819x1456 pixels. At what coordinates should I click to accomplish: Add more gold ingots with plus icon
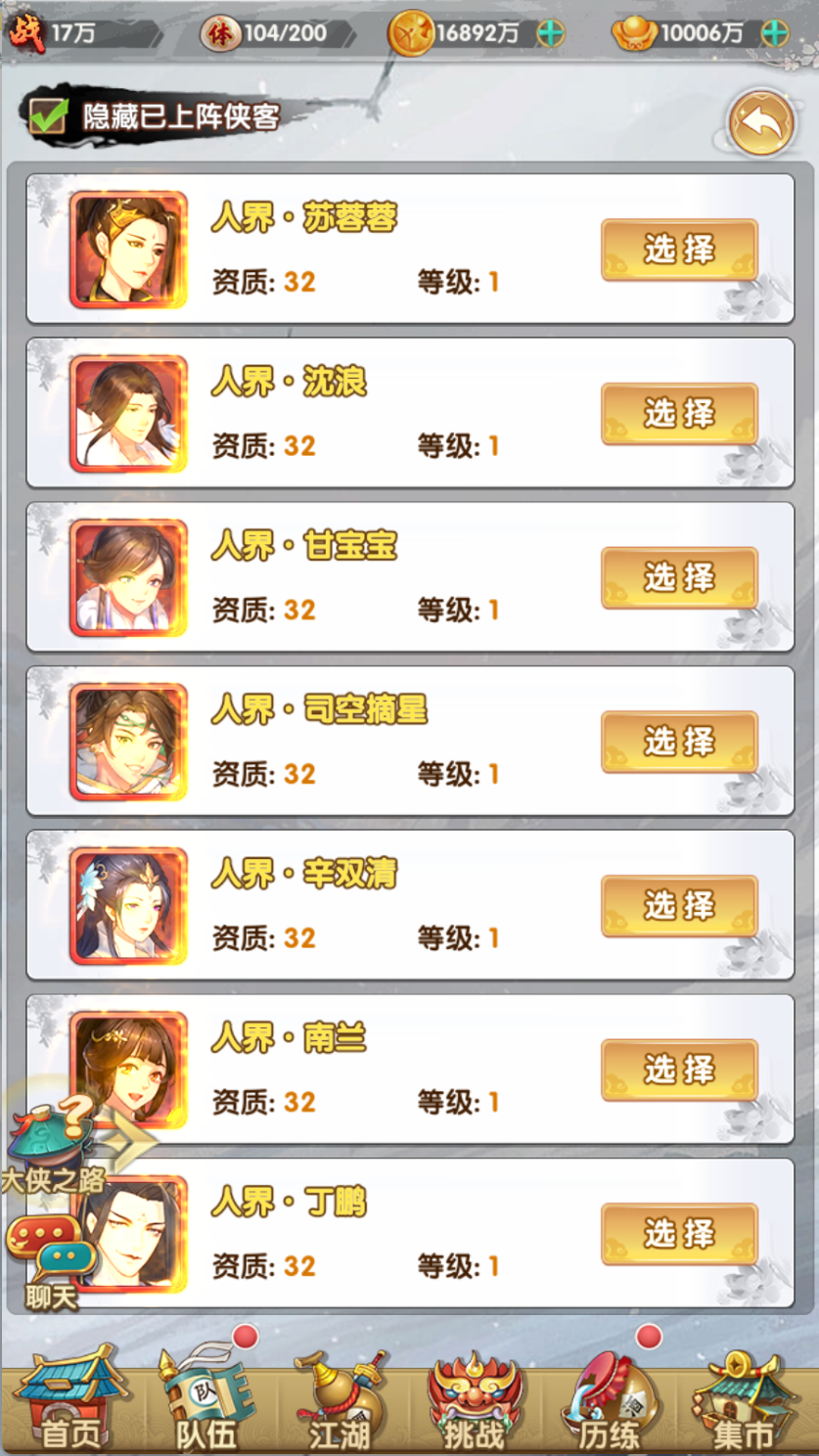775,33
